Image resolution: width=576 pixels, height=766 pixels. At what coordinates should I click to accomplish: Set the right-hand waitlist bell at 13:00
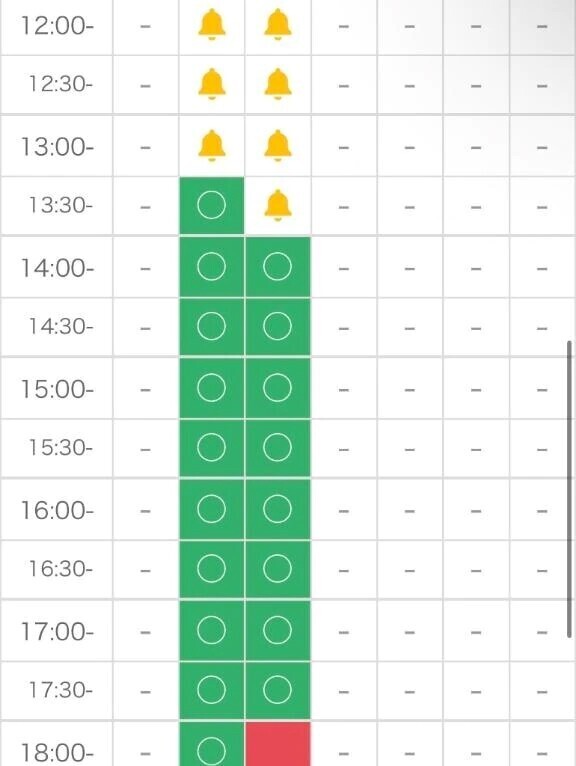tap(277, 146)
